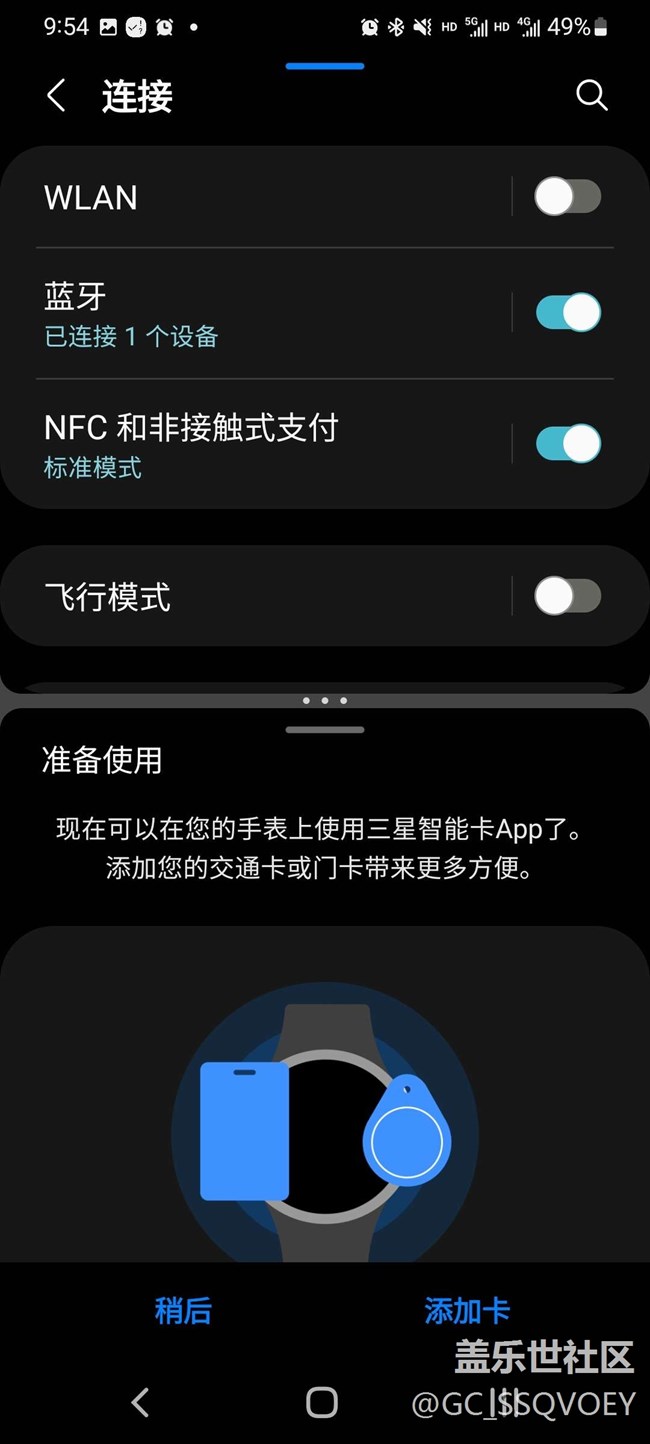
Task: Turn off NFC 和非接触式支付 switch
Action: point(567,444)
